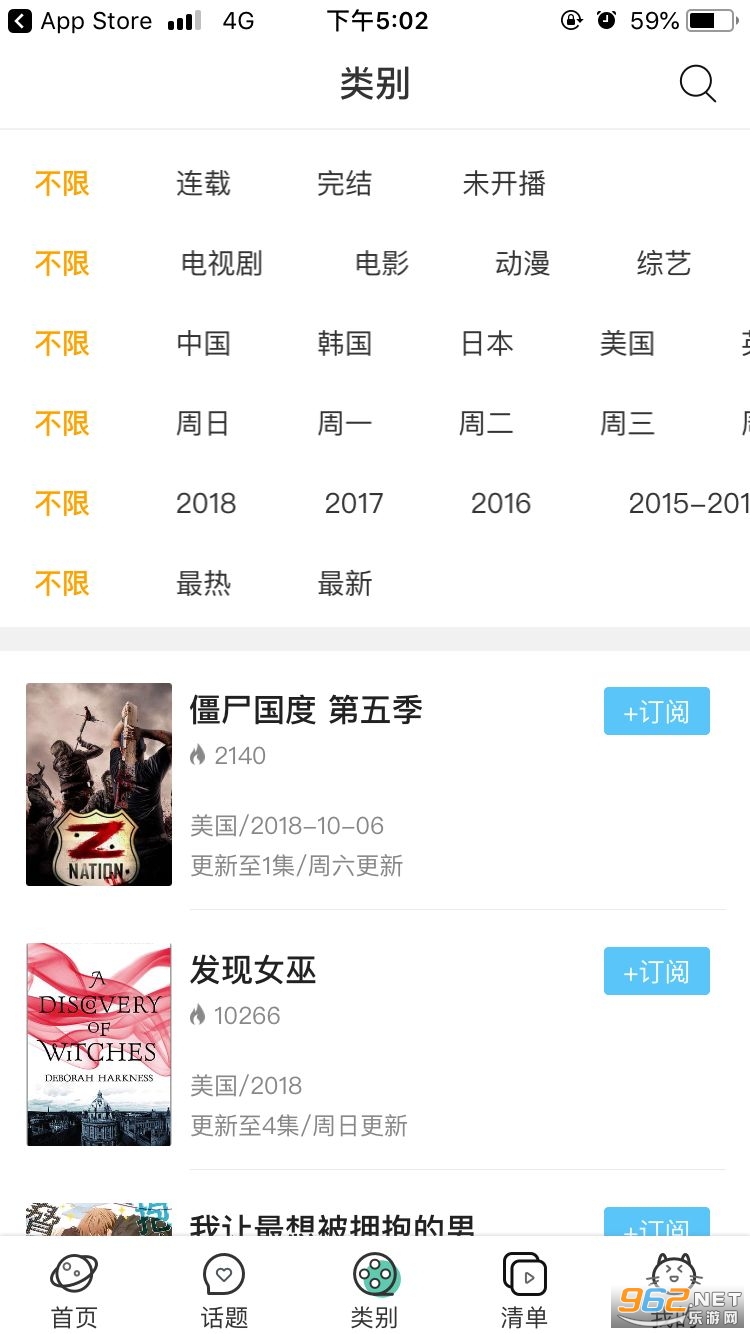Sort the list by 最热
The width and height of the screenshot is (750, 1334).
point(203,584)
